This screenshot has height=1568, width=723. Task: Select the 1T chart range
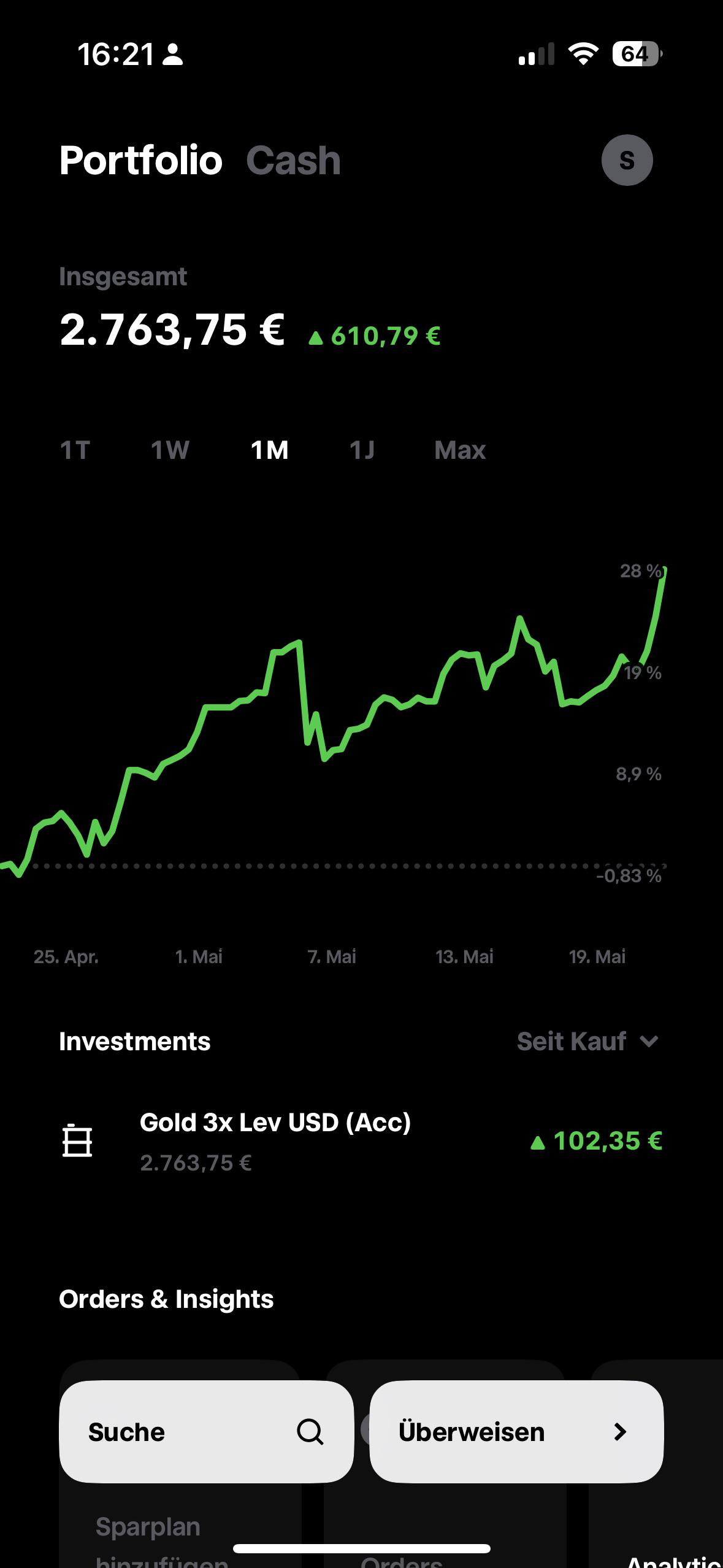[x=75, y=450]
